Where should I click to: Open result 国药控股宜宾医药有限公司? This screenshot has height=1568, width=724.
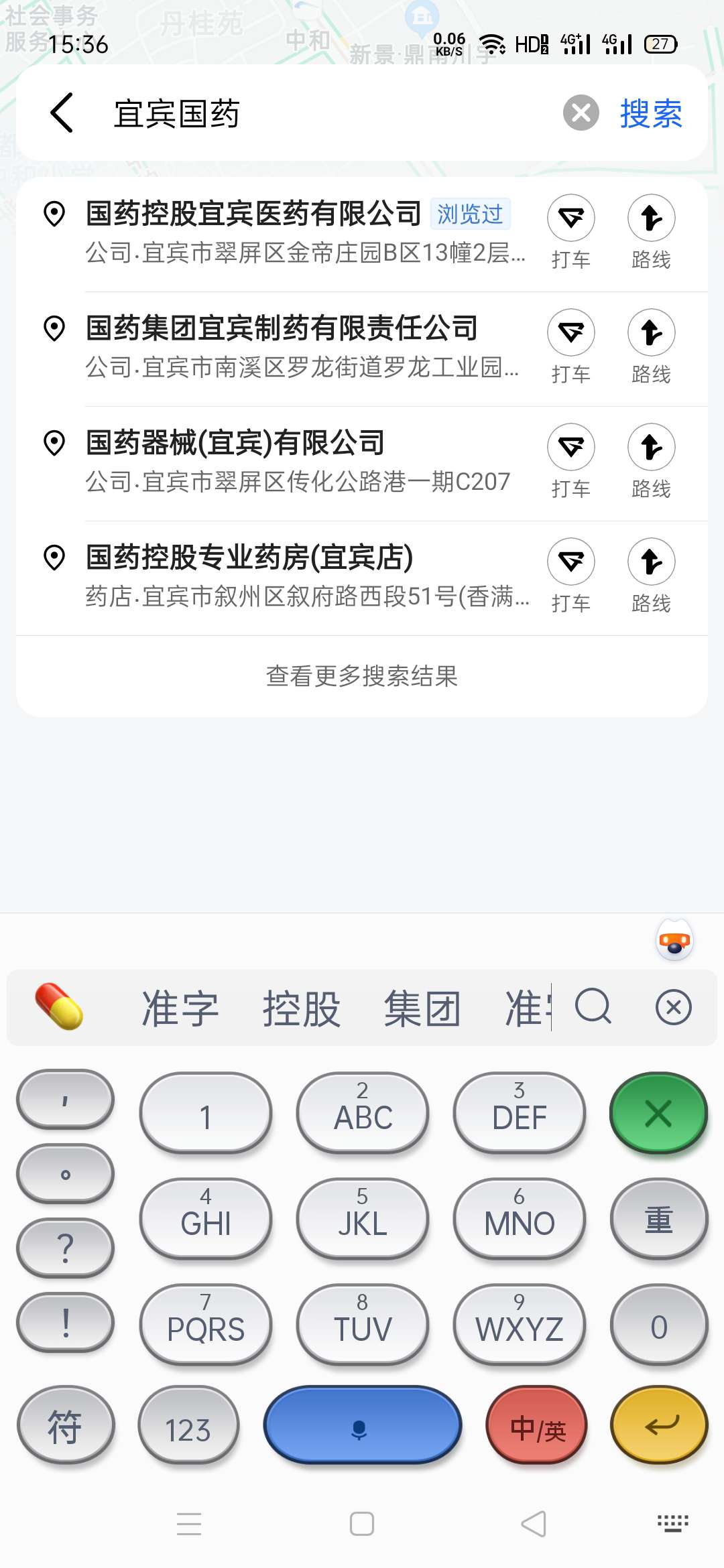click(282, 232)
